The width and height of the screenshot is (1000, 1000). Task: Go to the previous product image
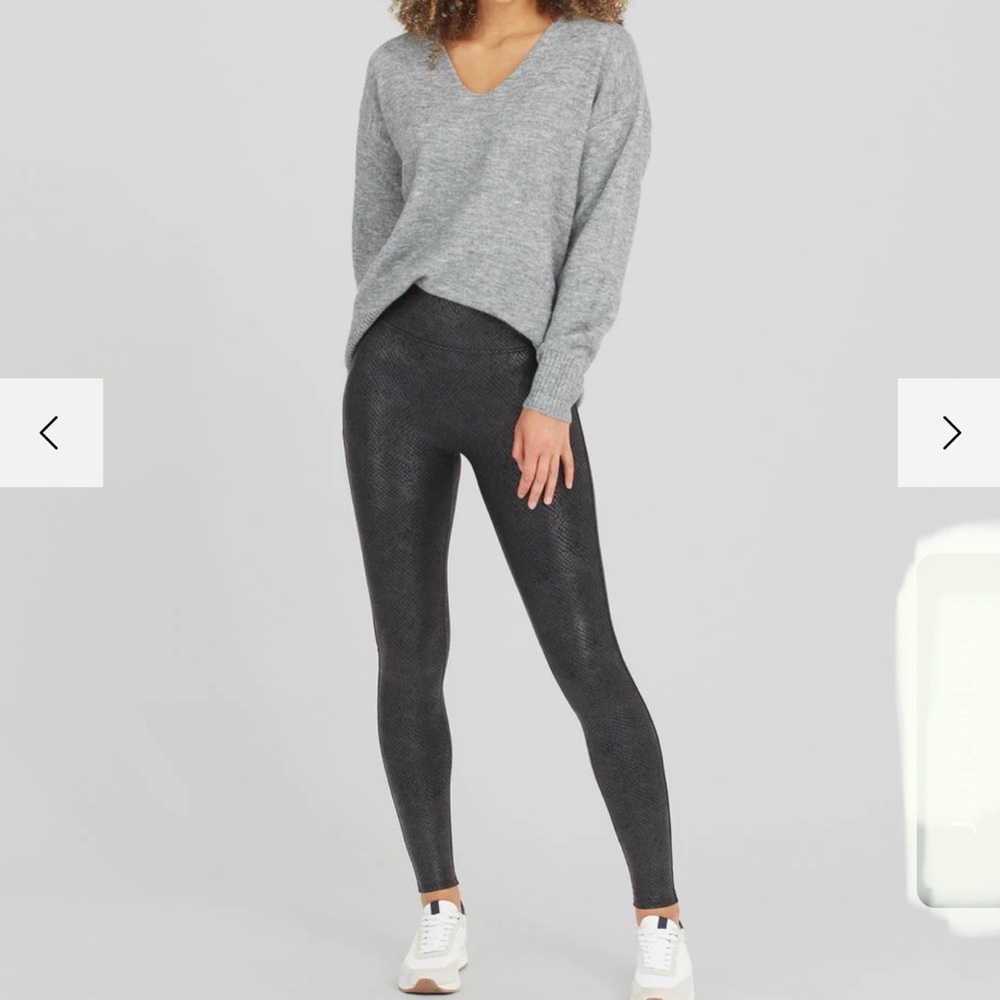(50, 433)
